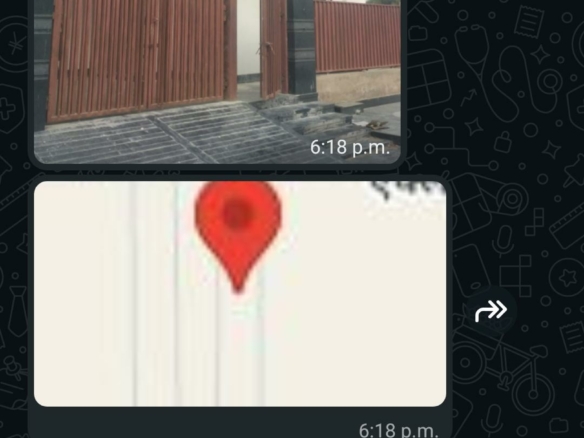Open the gate photo sent at 6:18 p.m.
This screenshot has height=438, width=584.
[217, 81]
